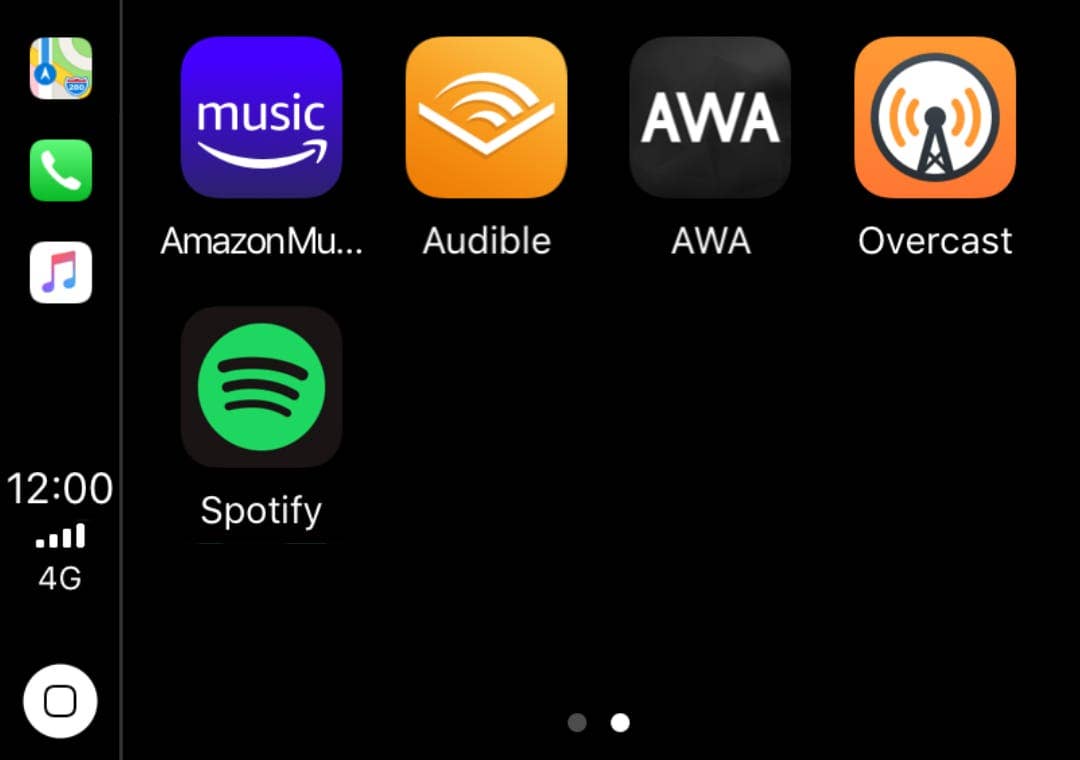Image resolution: width=1080 pixels, height=760 pixels.
Task: Open Apple Music from the sidebar
Action: (x=61, y=272)
